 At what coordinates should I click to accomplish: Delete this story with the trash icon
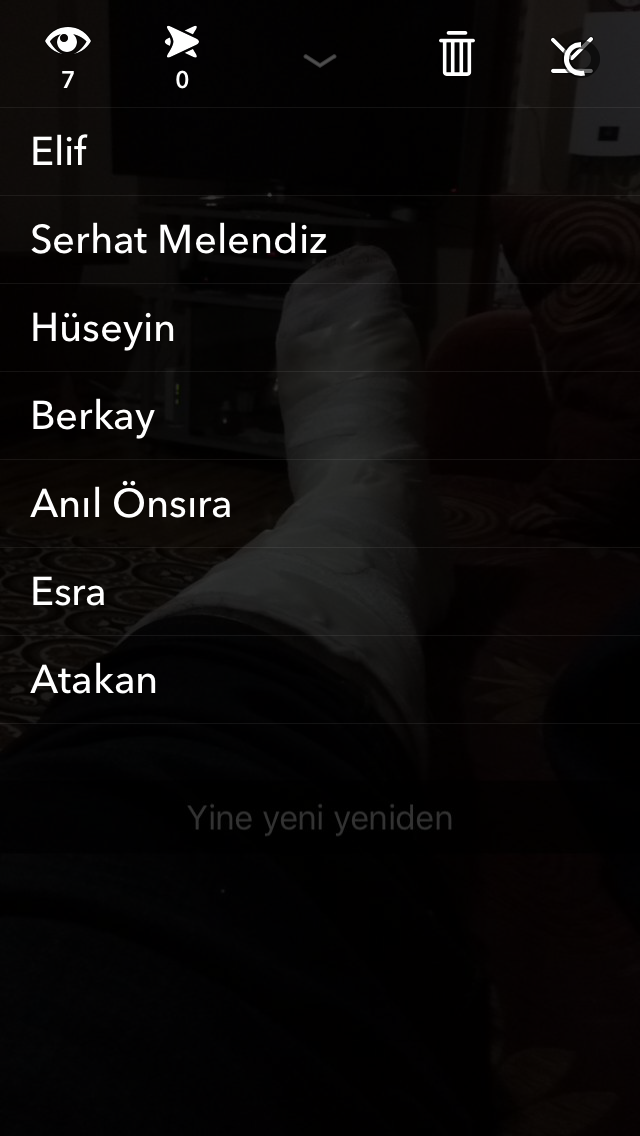(x=456, y=54)
